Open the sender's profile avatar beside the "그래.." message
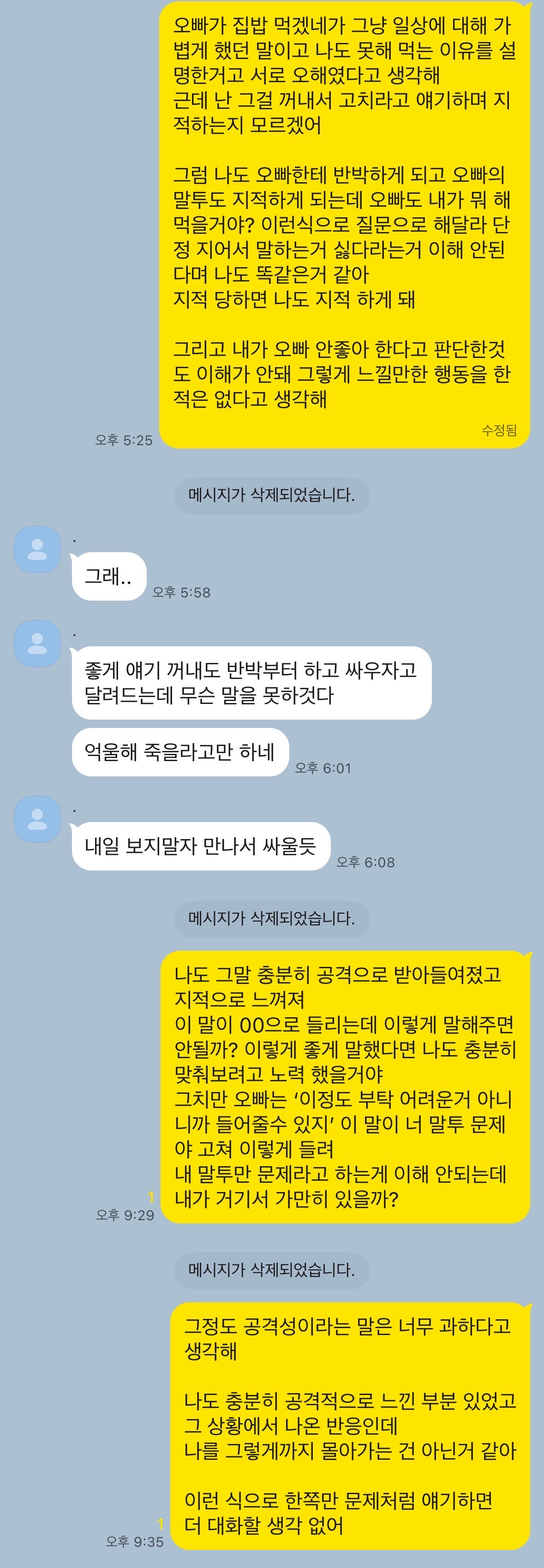Viewport: 544px width, 1568px height. click(37, 549)
